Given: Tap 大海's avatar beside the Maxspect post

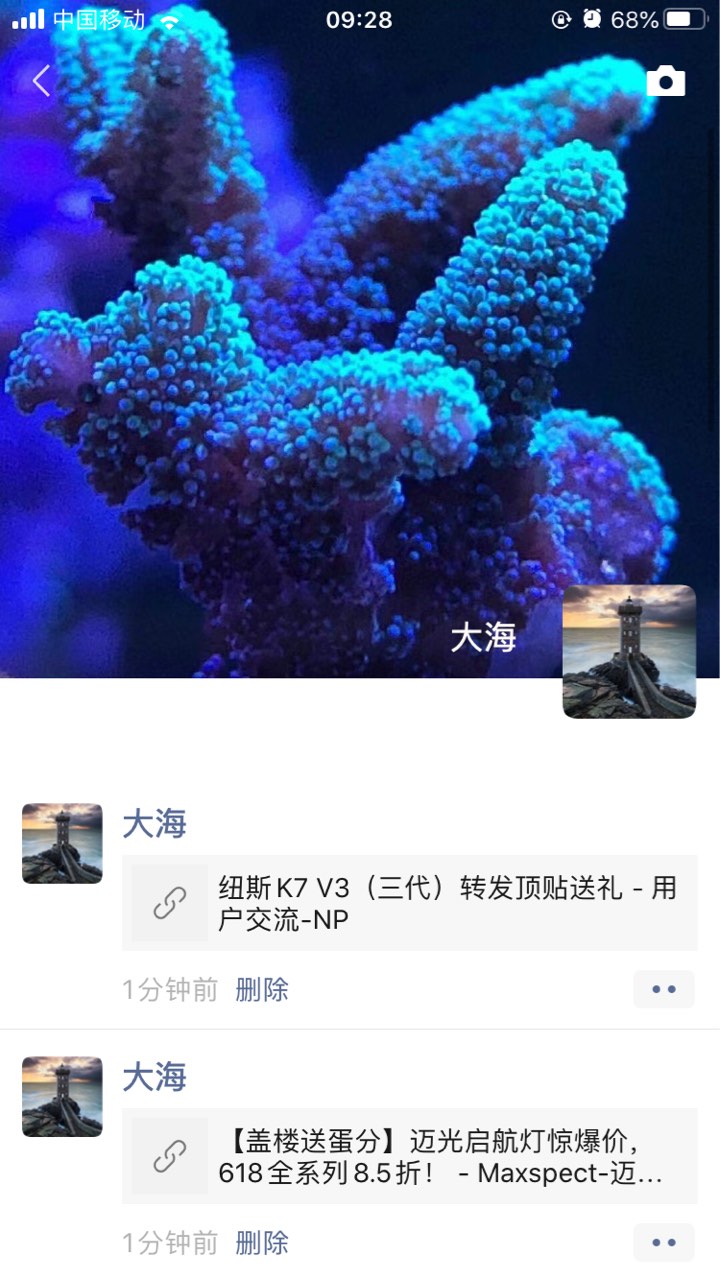Looking at the screenshot, I should (62, 1096).
